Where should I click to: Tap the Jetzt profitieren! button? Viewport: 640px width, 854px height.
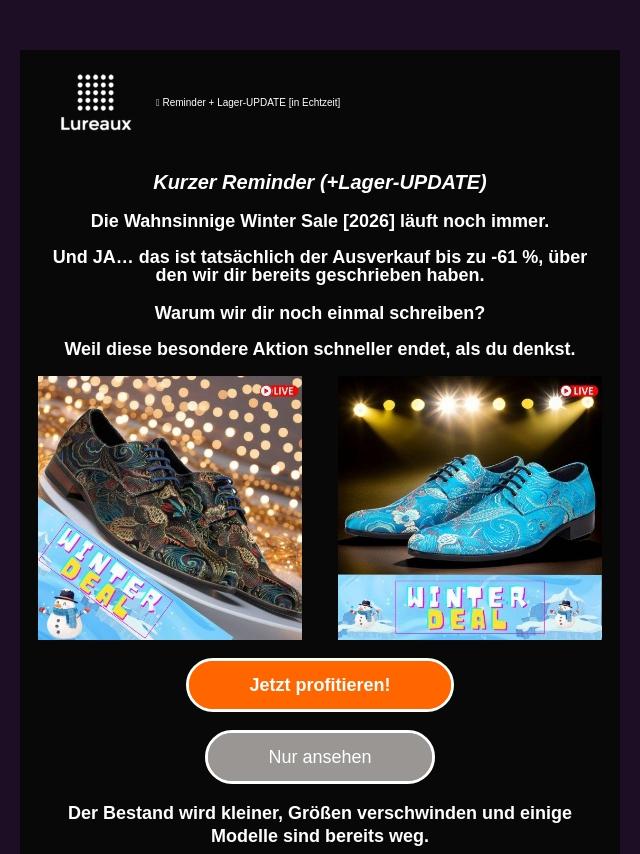[x=320, y=685]
